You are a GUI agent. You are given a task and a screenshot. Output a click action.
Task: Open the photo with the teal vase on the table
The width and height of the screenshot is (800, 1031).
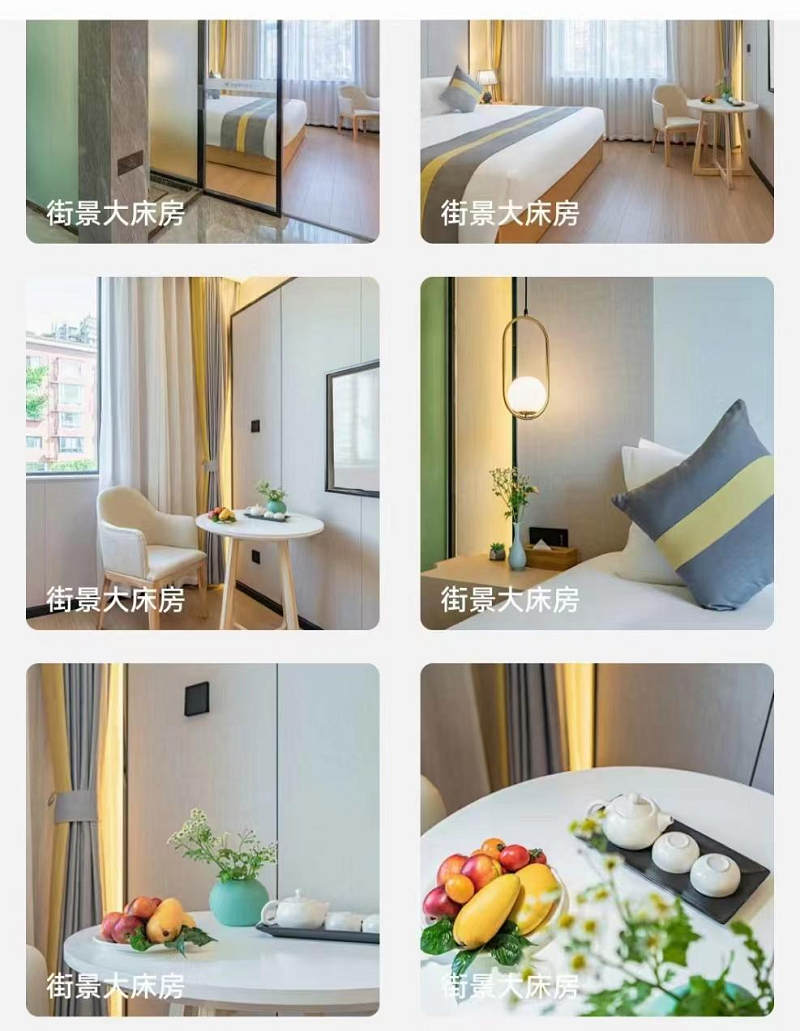click(202, 838)
